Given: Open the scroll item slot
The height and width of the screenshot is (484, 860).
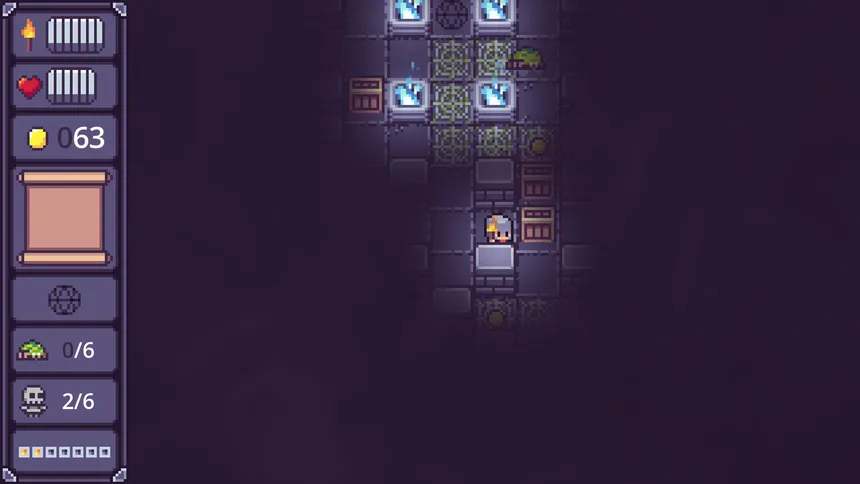Looking at the screenshot, I should pyautogui.click(x=64, y=218).
